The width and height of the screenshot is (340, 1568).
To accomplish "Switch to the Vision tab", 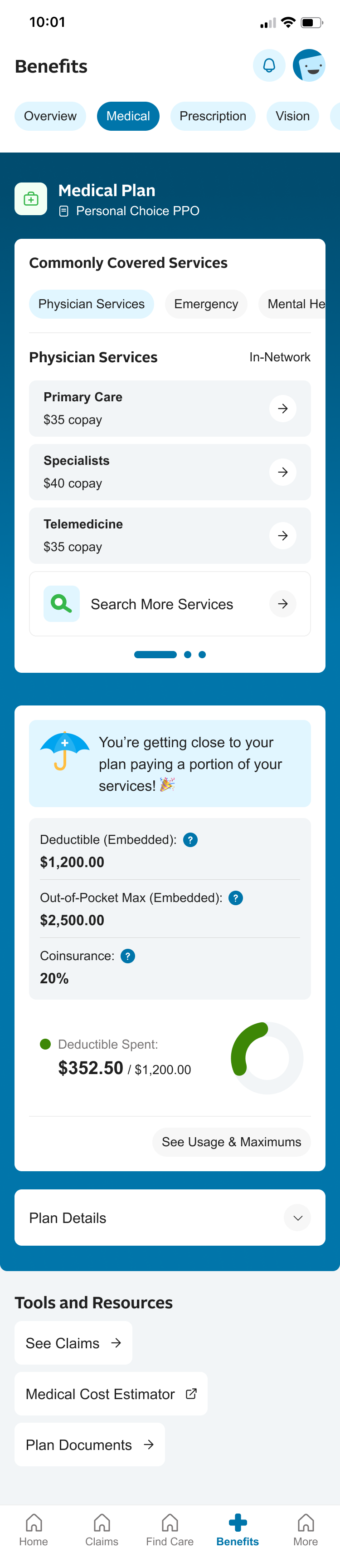I will 292,116.
